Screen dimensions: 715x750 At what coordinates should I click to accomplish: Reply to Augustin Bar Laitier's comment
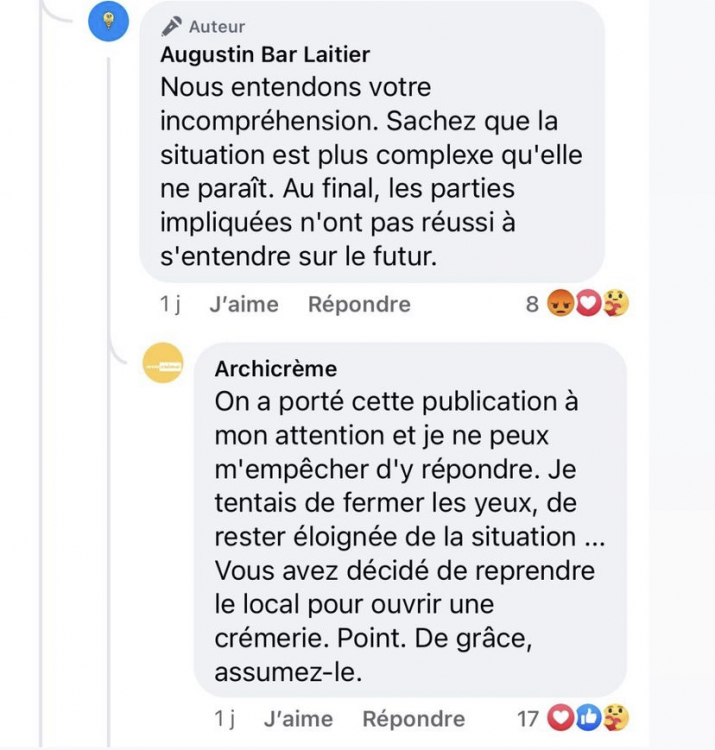(x=359, y=304)
